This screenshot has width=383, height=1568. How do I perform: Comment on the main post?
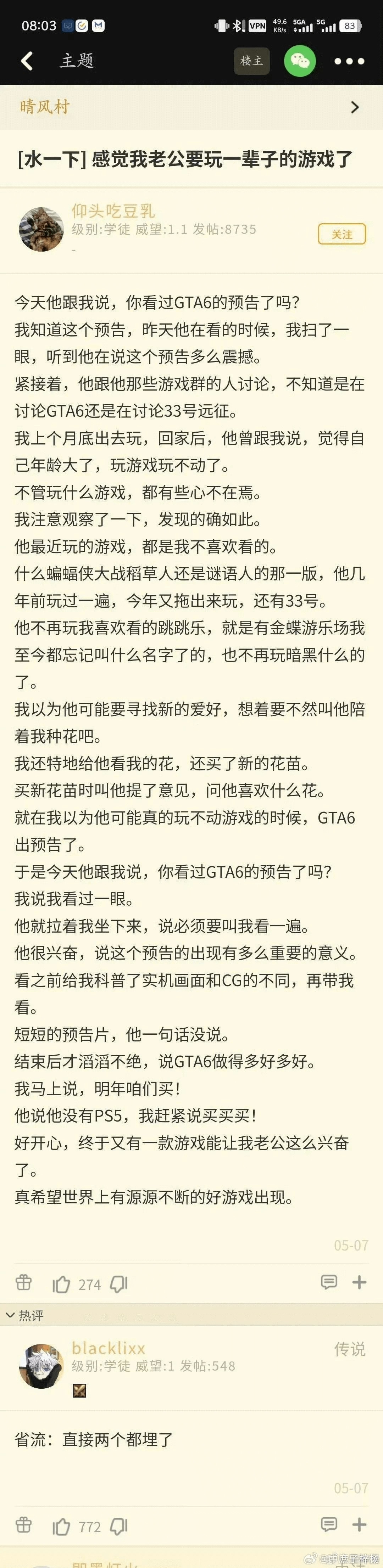(x=329, y=1282)
